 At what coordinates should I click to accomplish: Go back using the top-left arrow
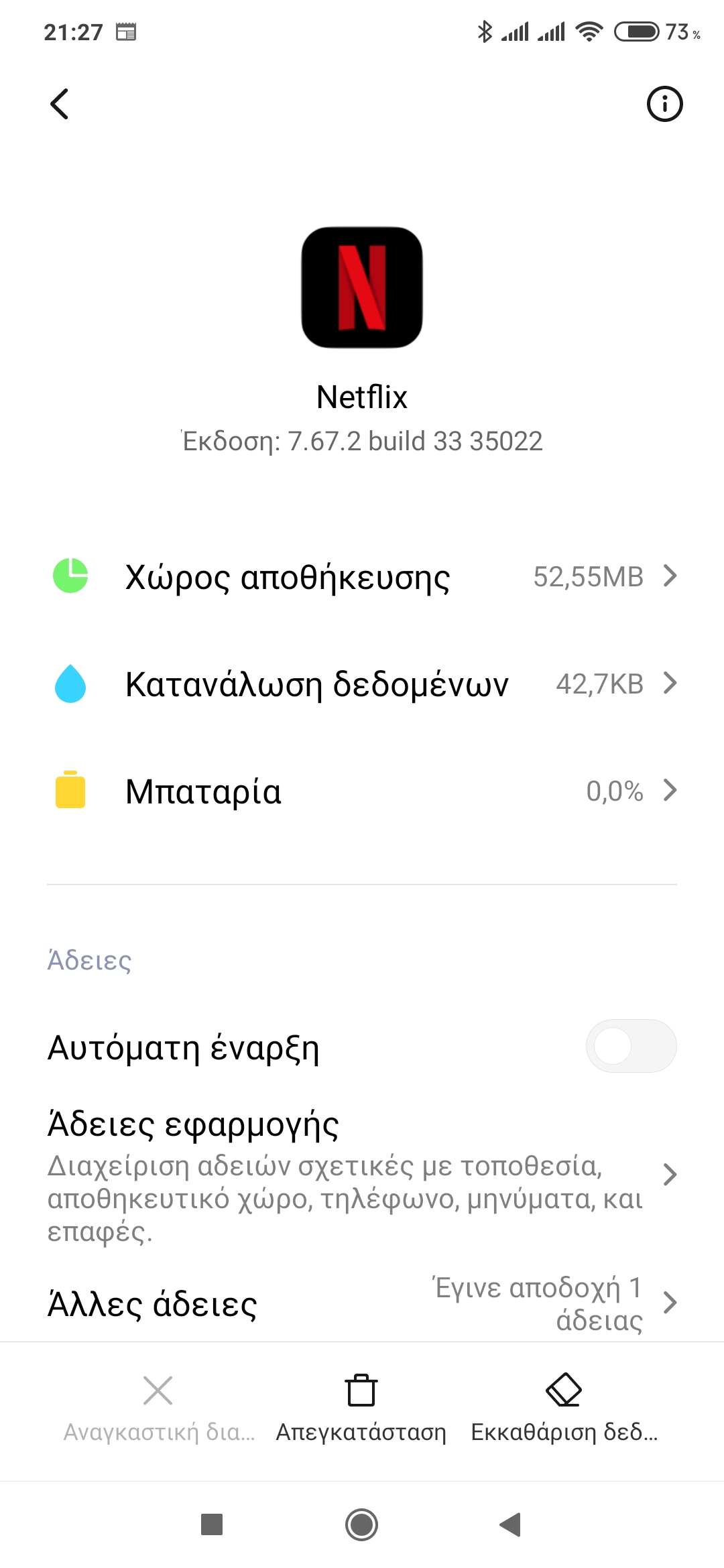click(60, 105)
